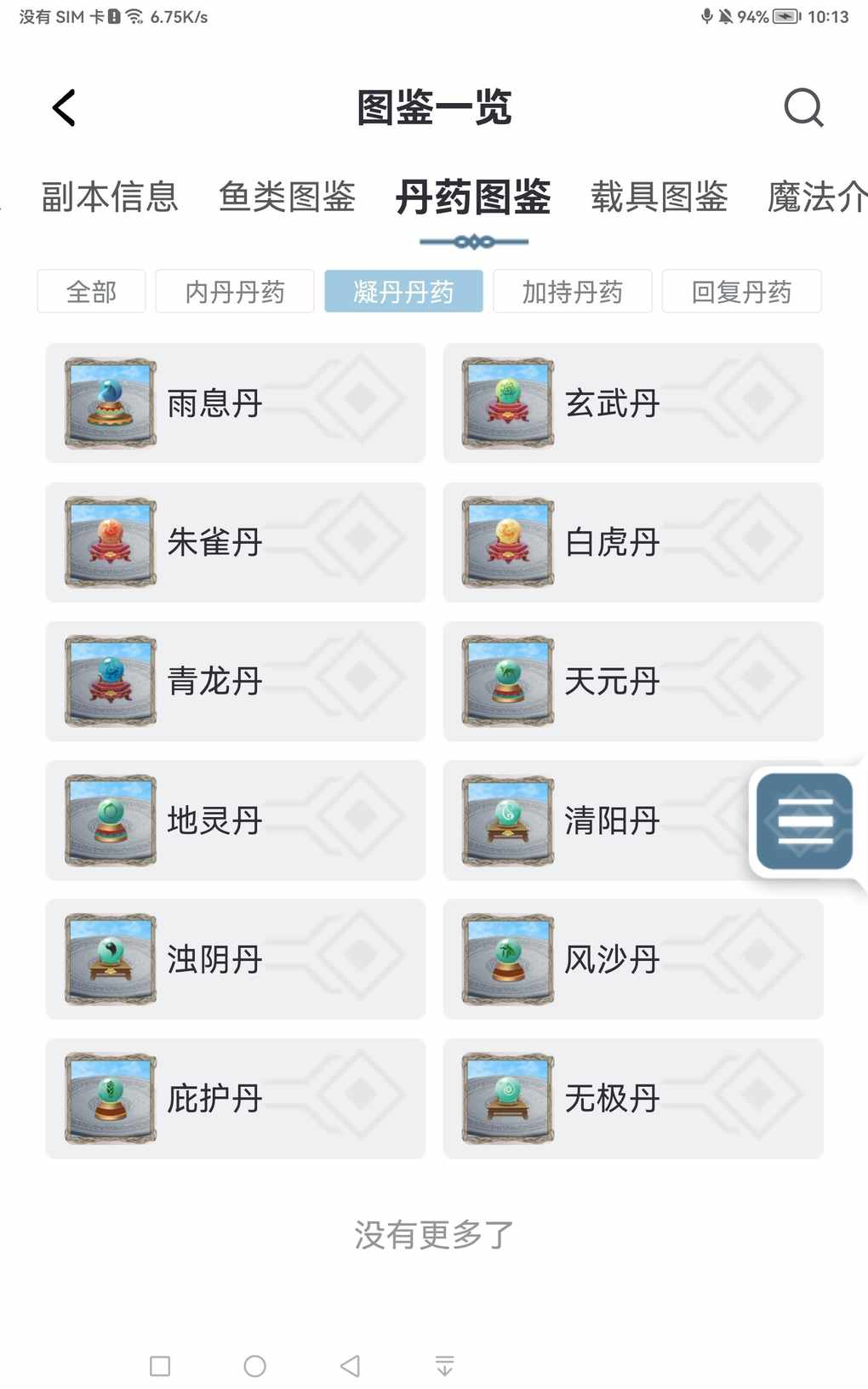Open the 载具图鉴 tab
Image resolution: width=868 pixels, height=1389 pixels.
pos(659,197)
